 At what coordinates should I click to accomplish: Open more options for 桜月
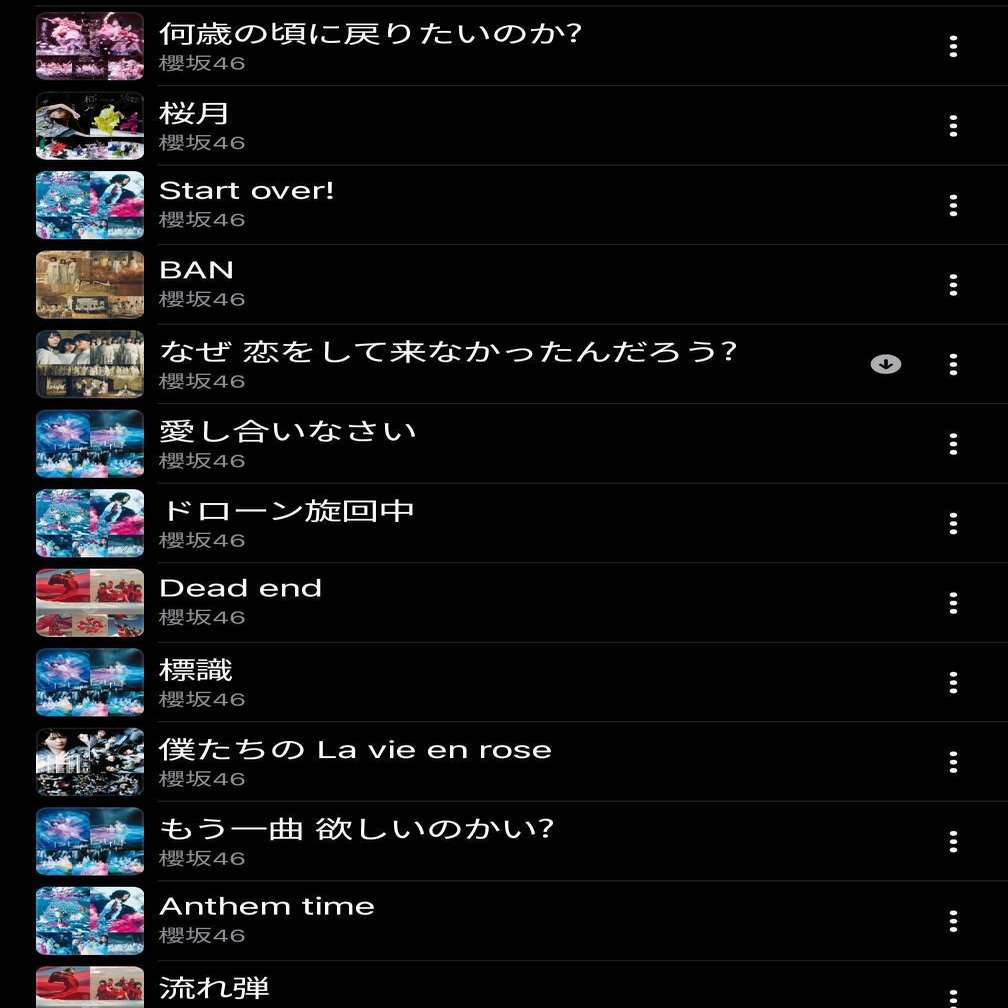point(953,126)
